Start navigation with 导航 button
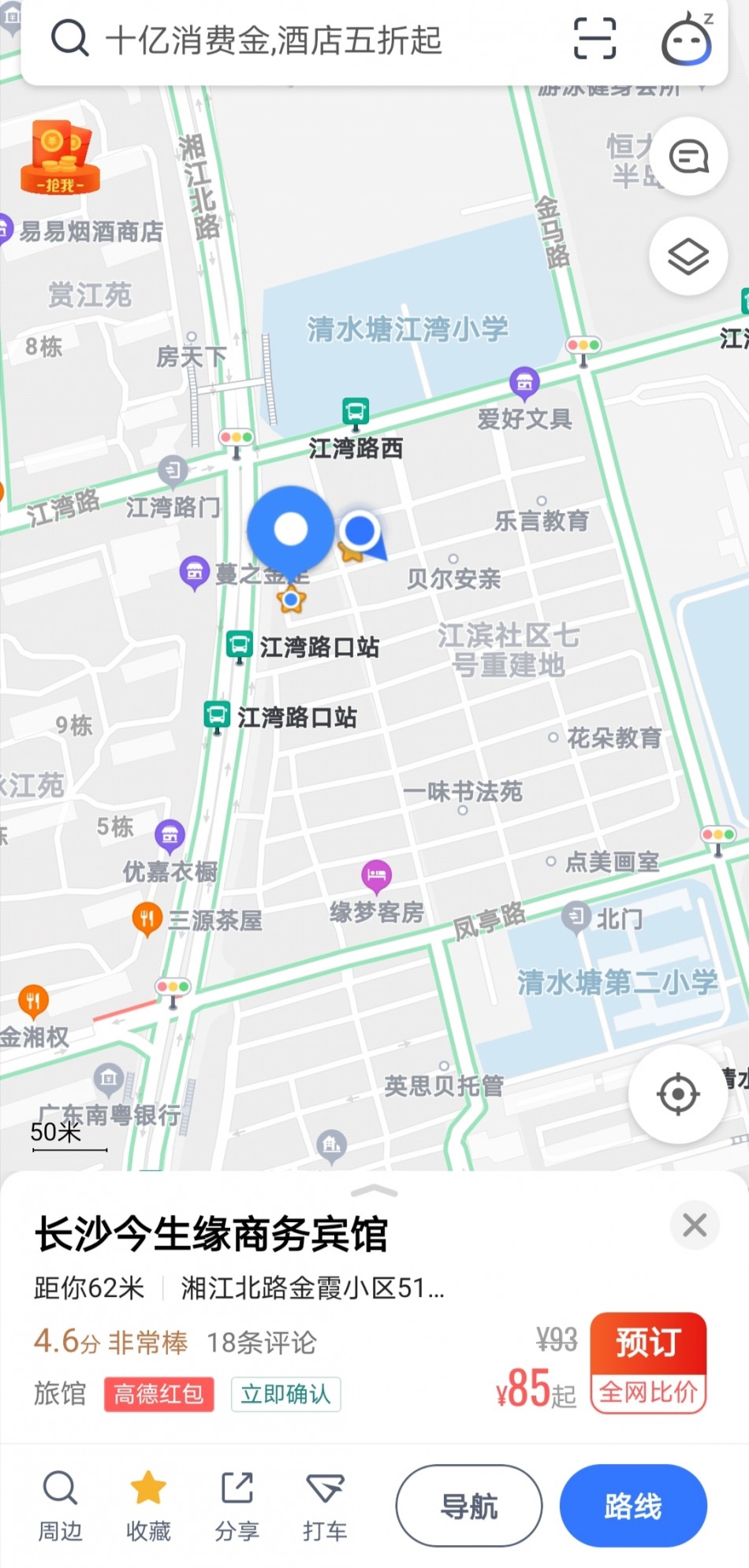 coord(469,1506)
